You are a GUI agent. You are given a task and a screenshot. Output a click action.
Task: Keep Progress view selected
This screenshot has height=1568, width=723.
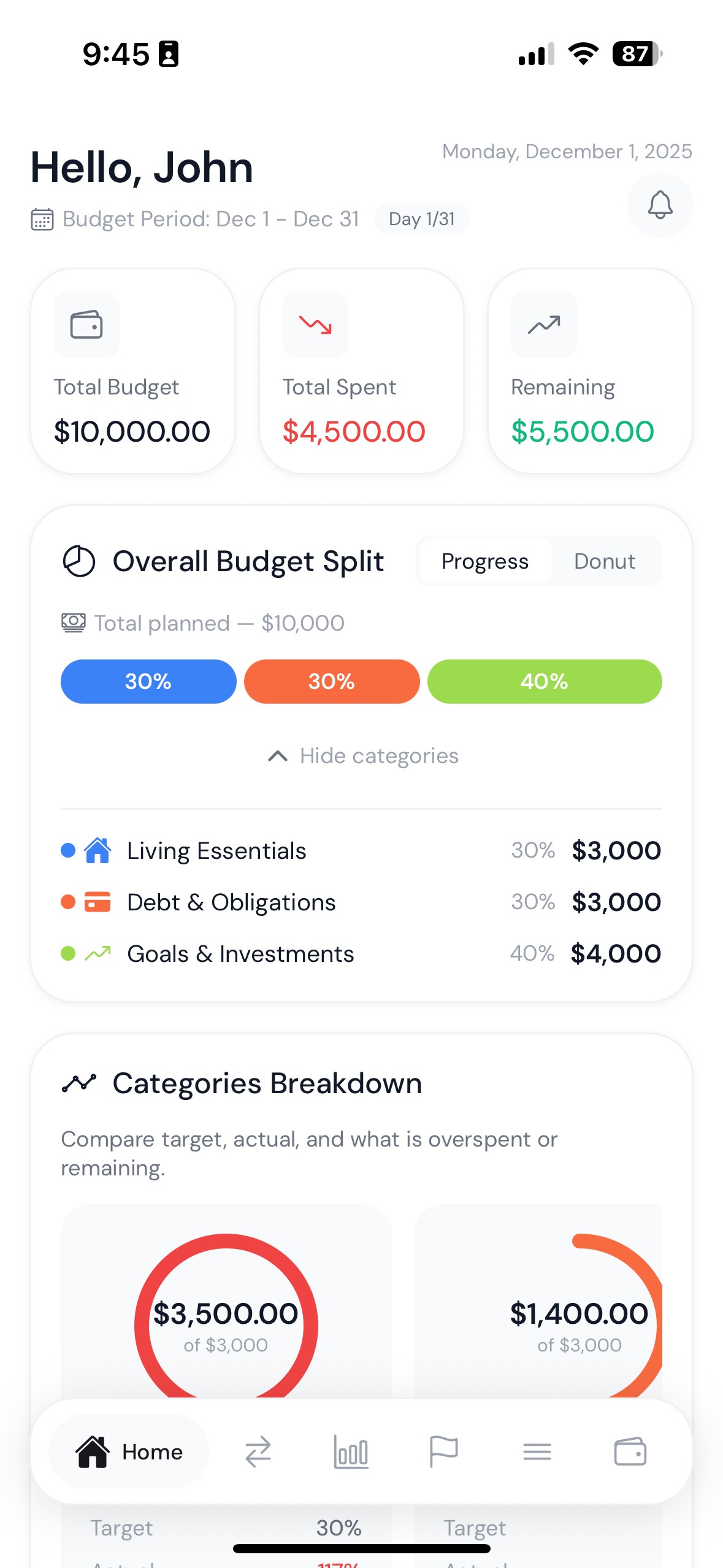point(484,561)
